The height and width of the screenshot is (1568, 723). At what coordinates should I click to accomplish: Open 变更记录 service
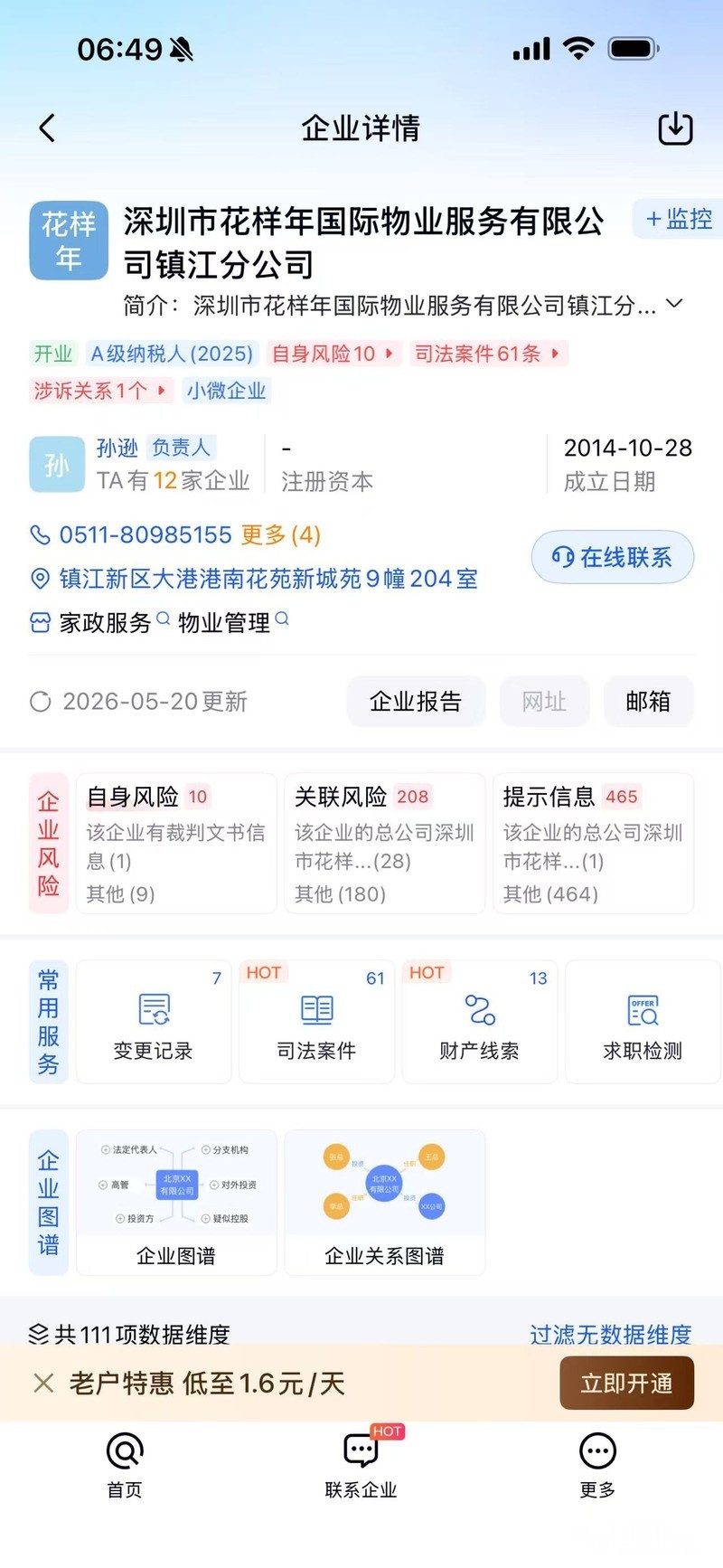click(x=154, y=1022)
